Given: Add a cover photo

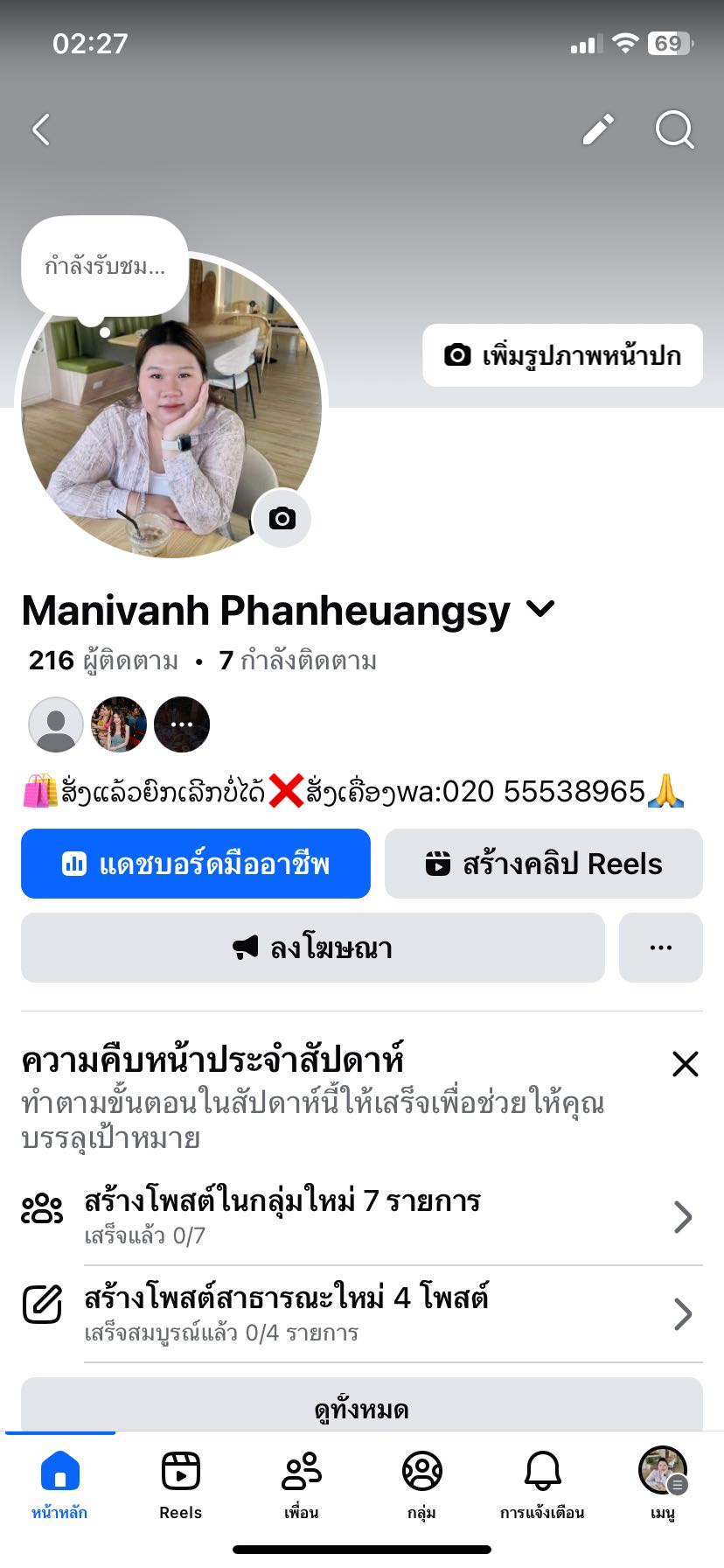Looking at the screenshot, I should tap(562, 355).
